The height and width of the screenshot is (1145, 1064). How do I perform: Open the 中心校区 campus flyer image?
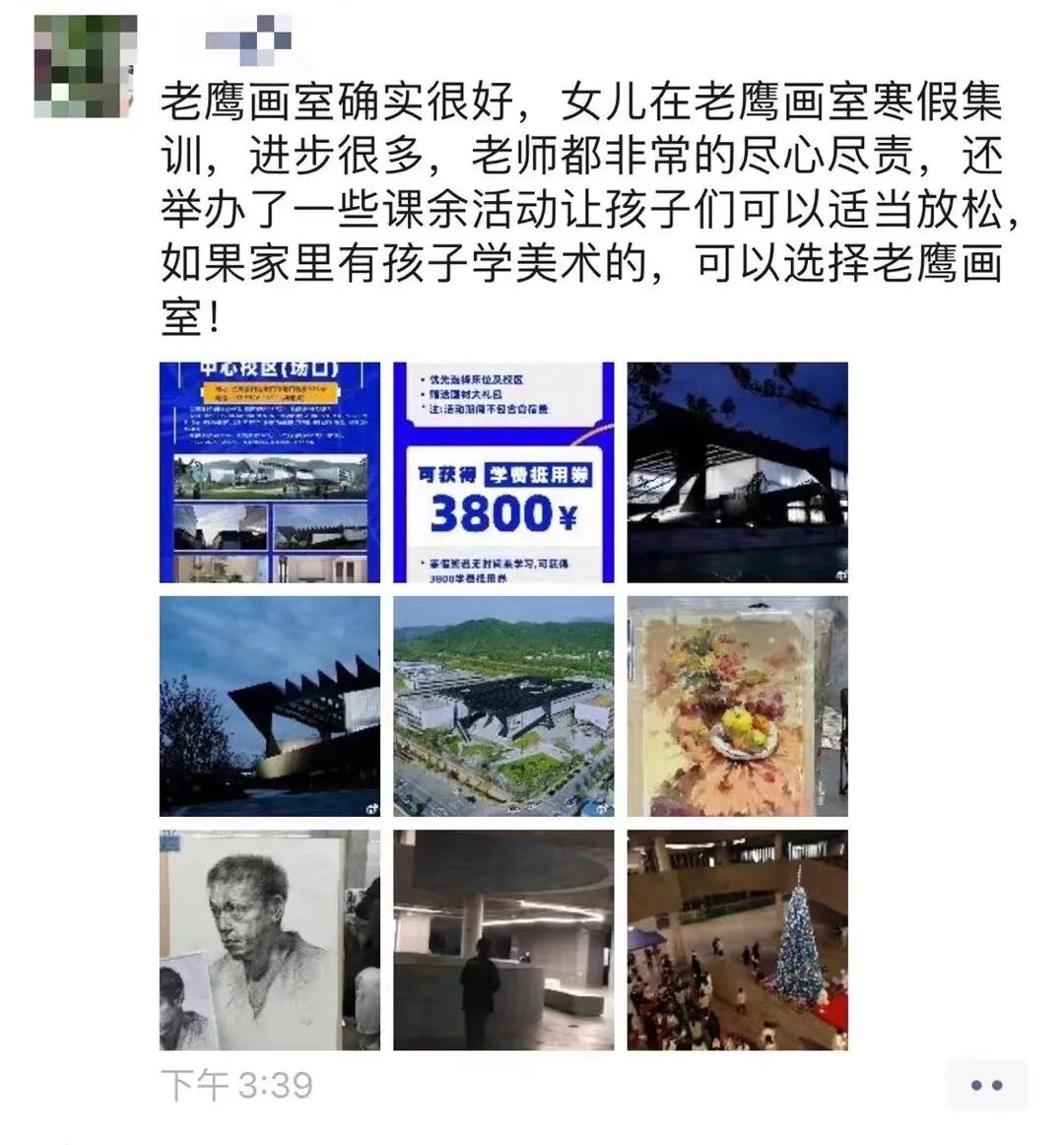tap(270, 472)
